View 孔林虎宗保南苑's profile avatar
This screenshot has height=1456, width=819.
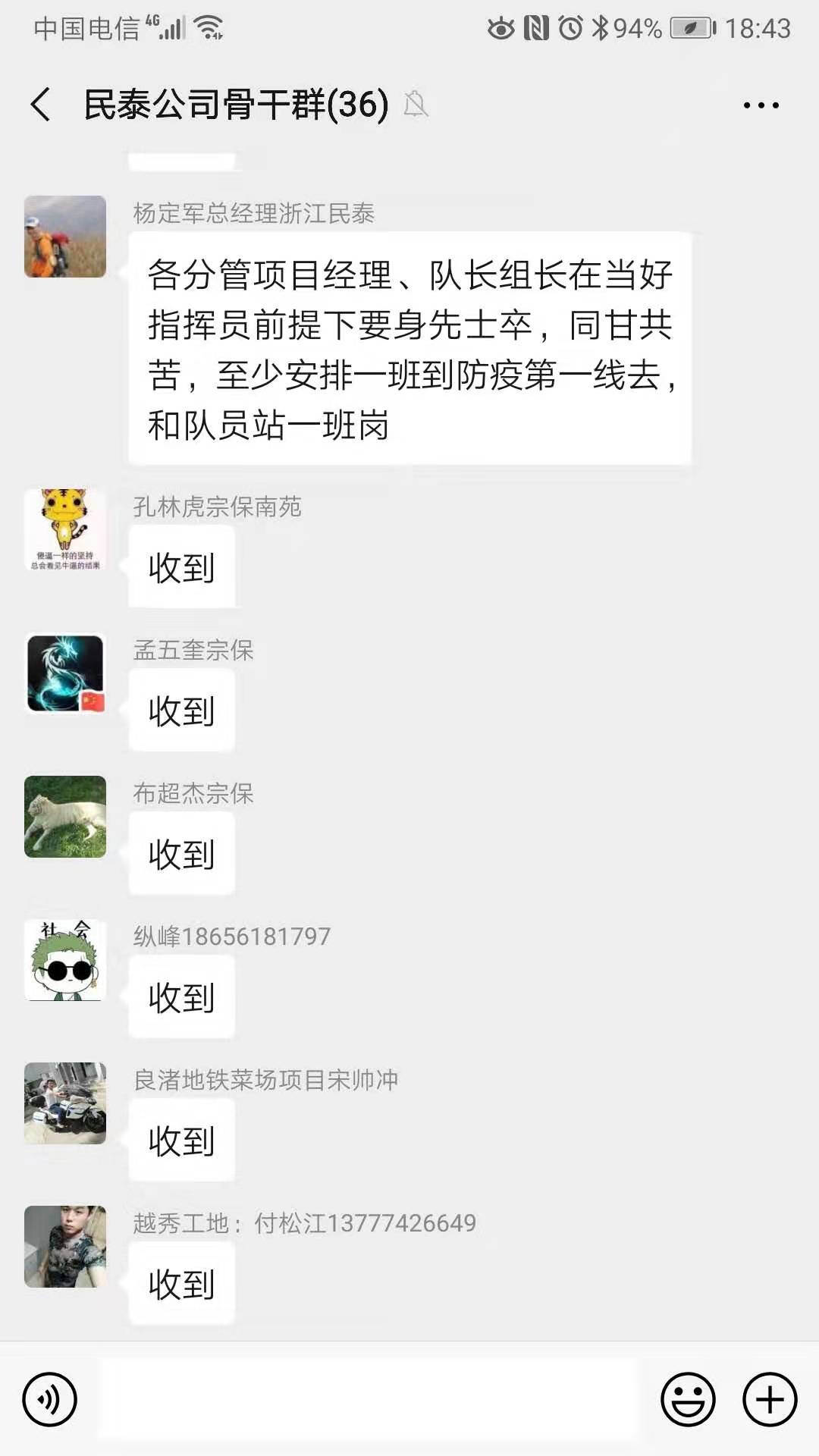tap(65, 529)
